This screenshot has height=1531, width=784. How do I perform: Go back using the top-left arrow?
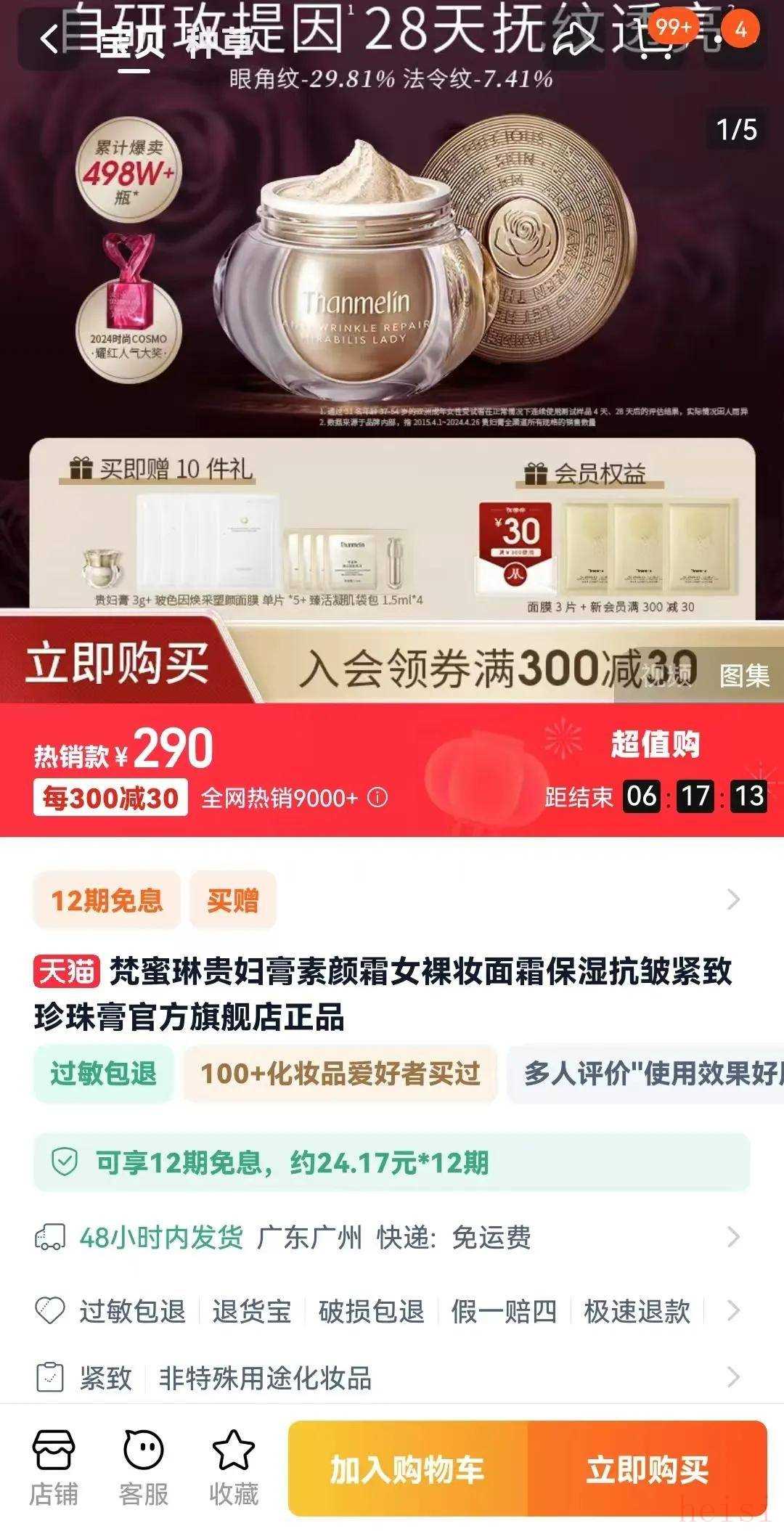click(49, 39)
